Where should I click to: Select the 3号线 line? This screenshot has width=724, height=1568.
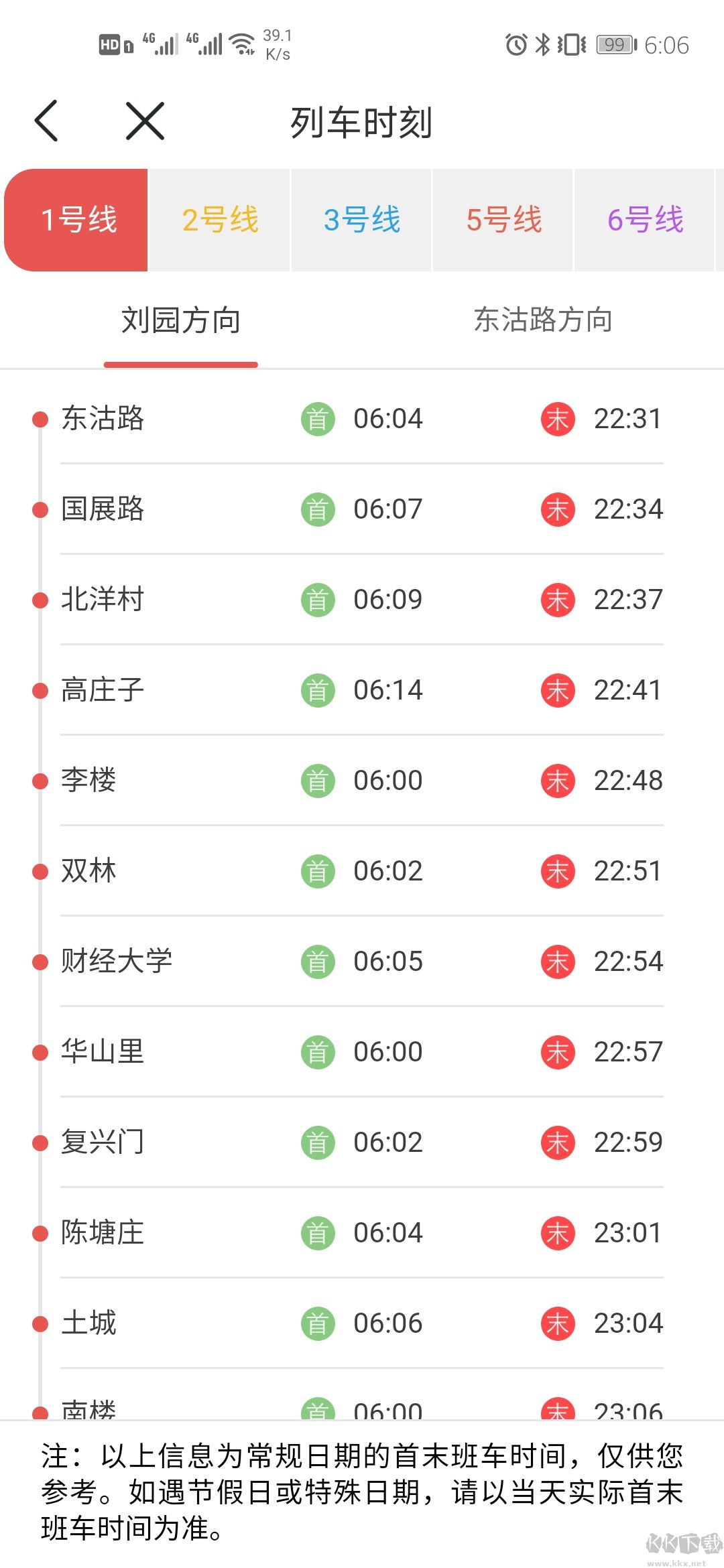pyautogui.click(x=361, y=219)
